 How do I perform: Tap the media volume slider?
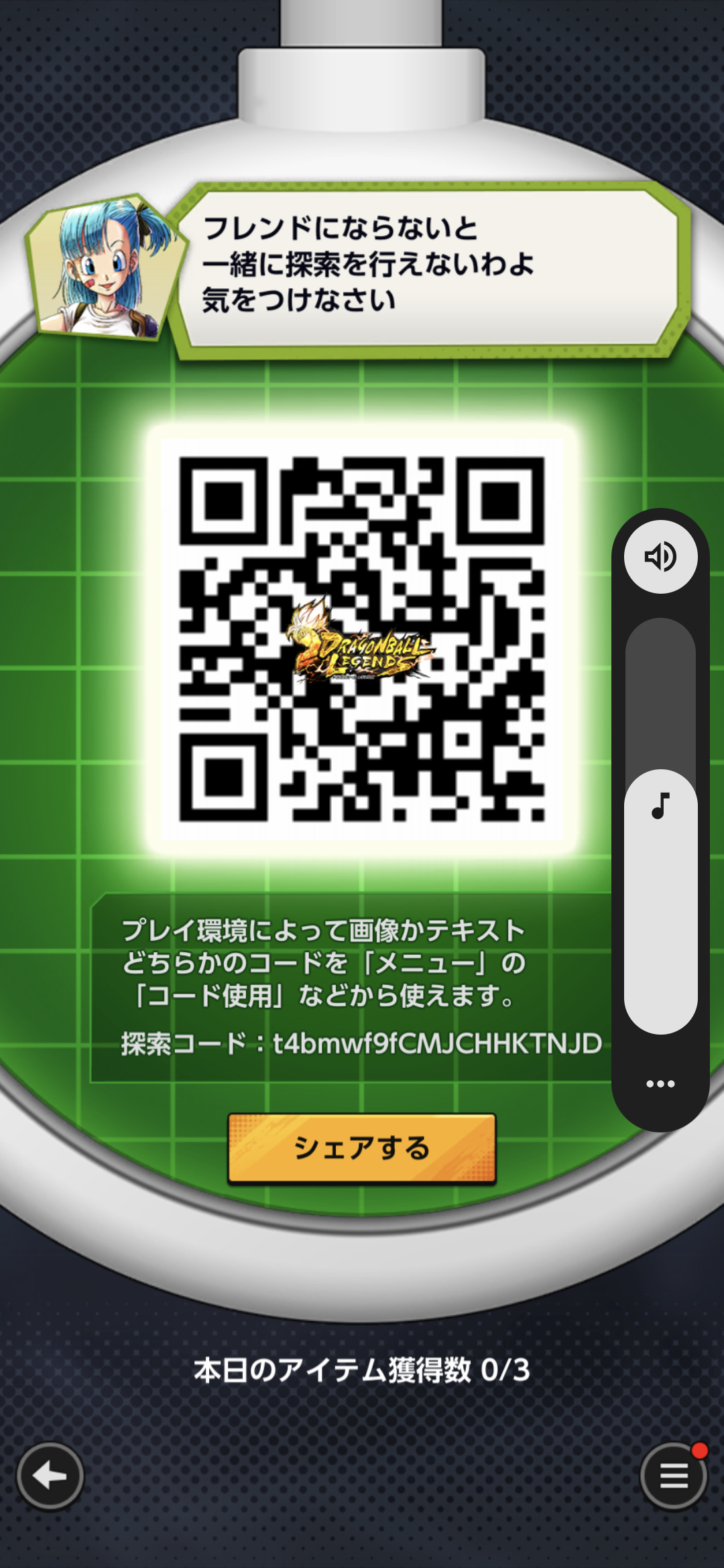(661, 826)
